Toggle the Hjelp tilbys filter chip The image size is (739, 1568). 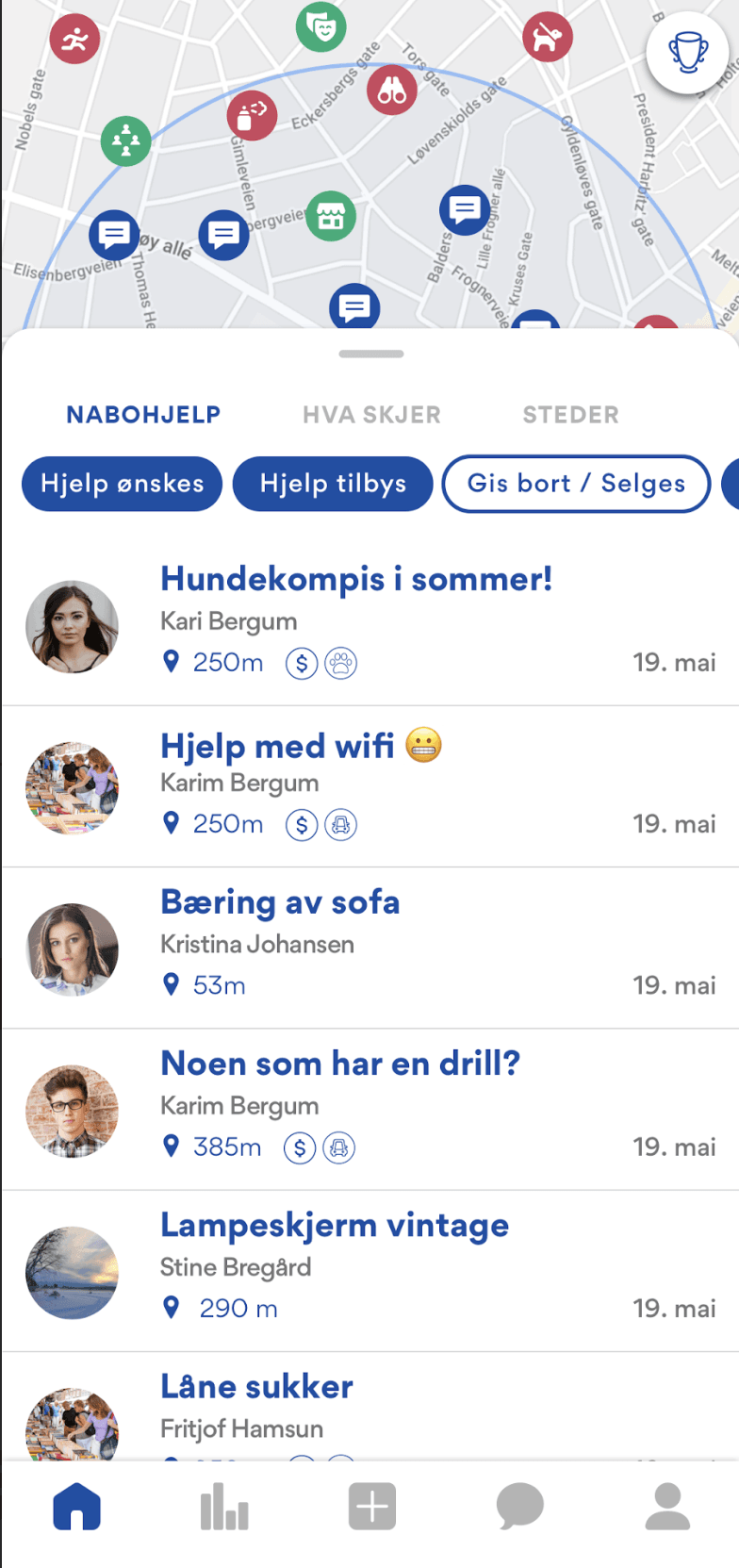coord(333,484)
